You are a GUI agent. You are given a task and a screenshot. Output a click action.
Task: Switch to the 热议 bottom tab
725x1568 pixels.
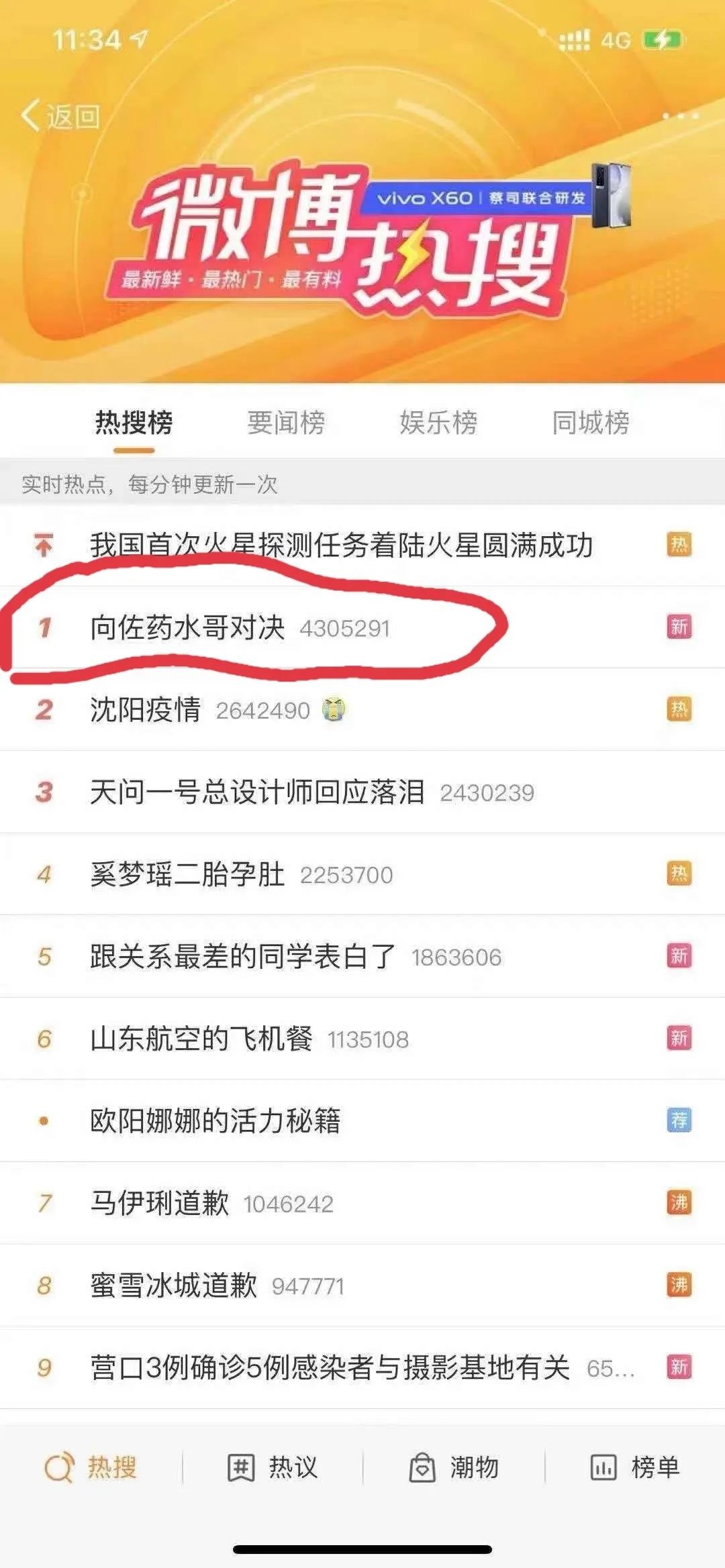click(x=273, y=1467)
